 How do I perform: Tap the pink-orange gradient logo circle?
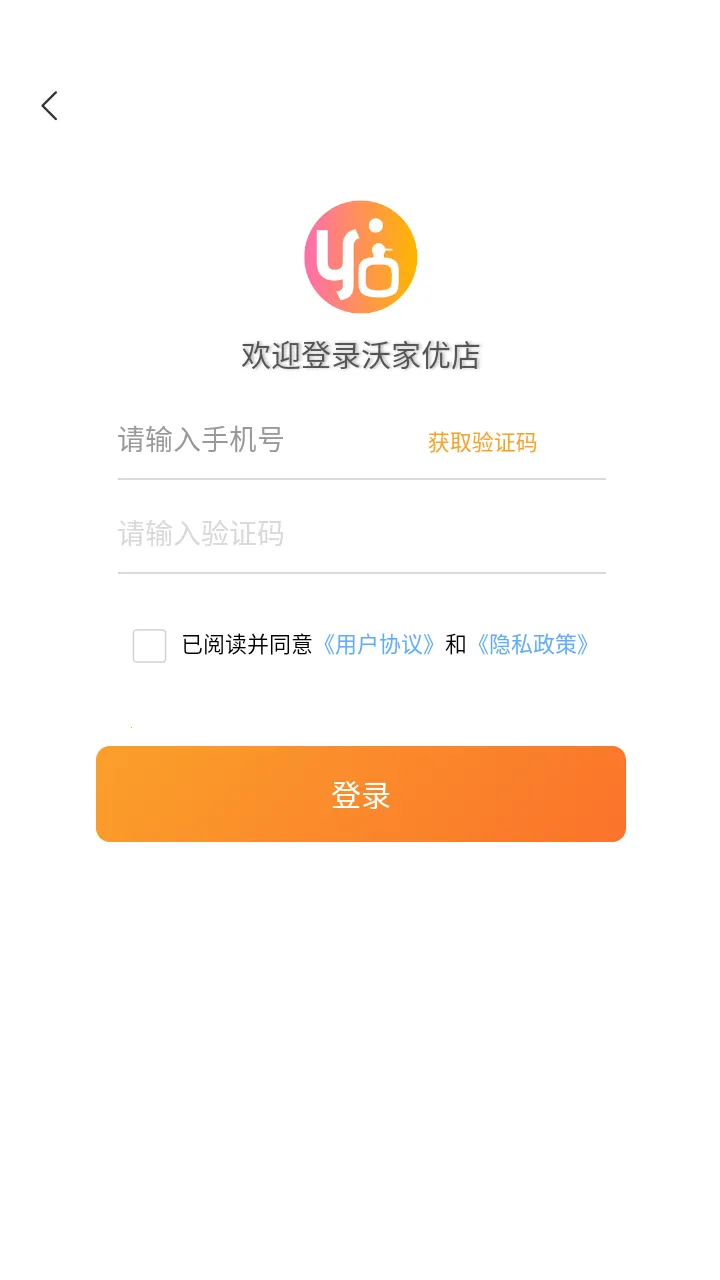tap(360, 256)
